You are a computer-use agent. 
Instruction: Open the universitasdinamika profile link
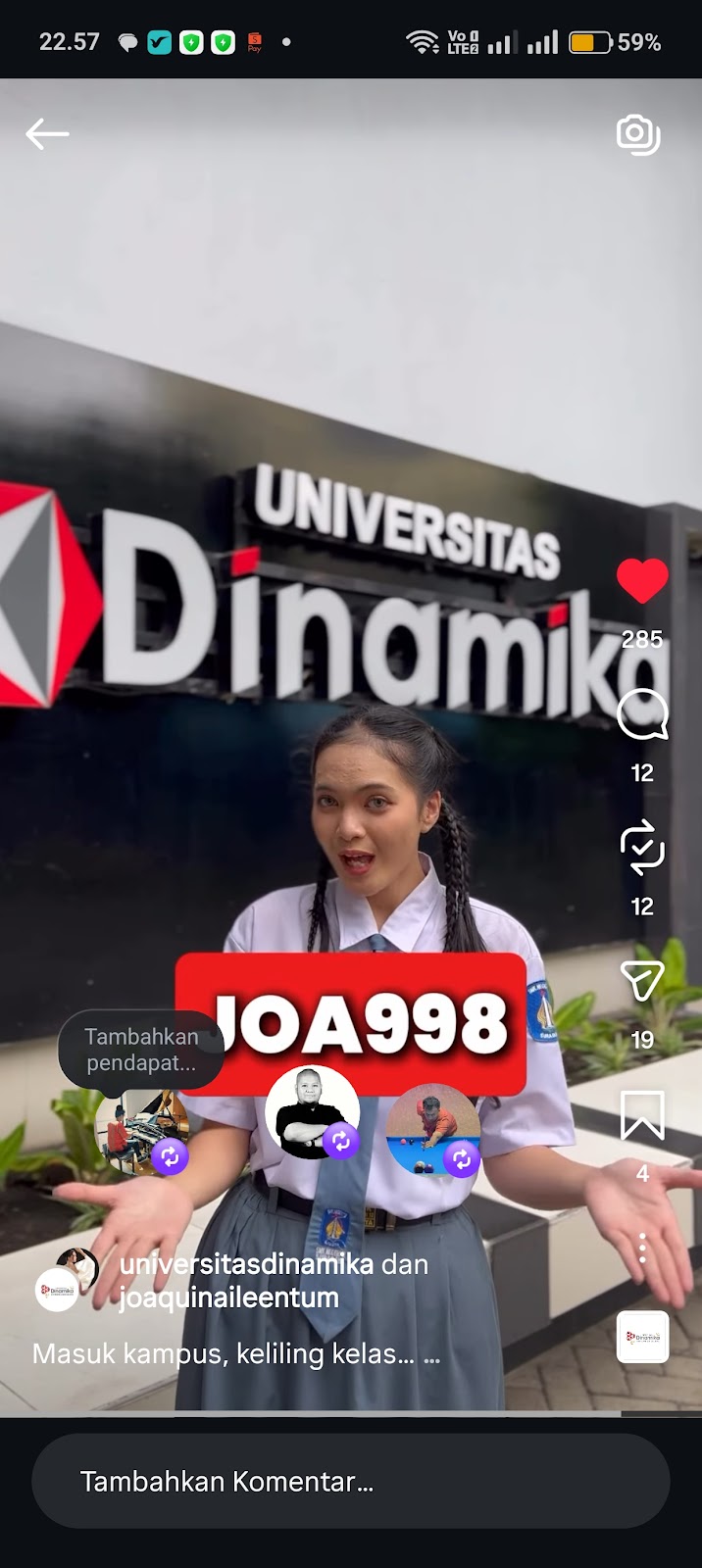[247, 1264]
